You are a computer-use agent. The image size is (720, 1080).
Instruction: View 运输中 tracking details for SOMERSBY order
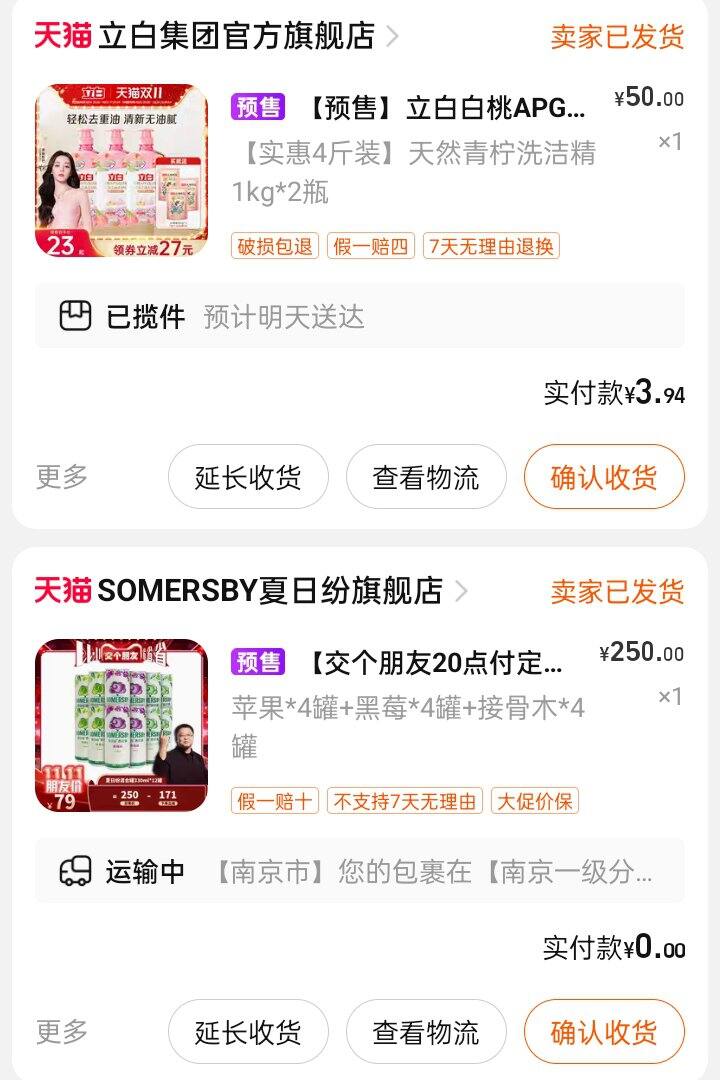(360, 872)
